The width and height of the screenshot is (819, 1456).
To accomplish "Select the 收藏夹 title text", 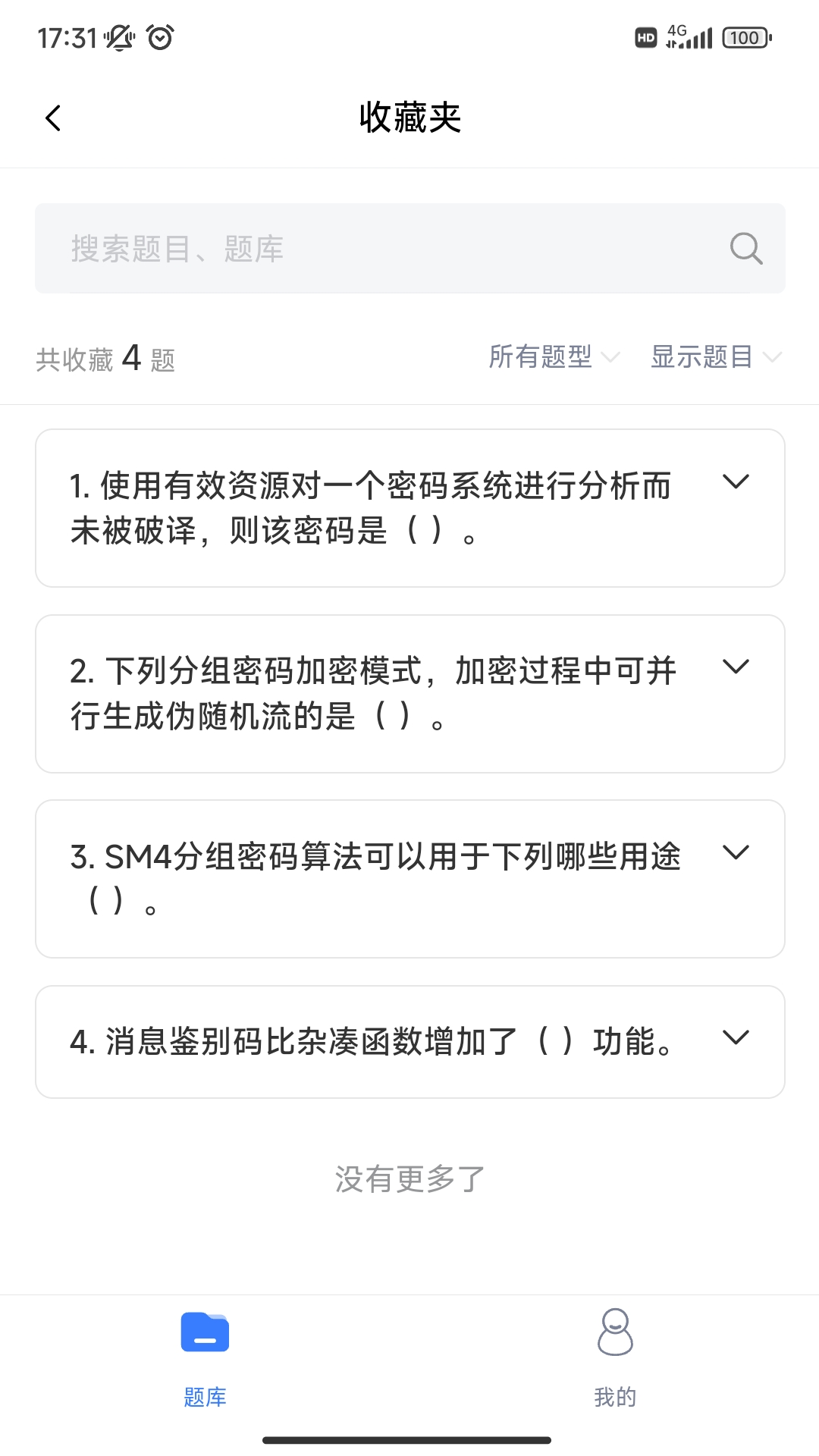I will click(x=409, y=118).
